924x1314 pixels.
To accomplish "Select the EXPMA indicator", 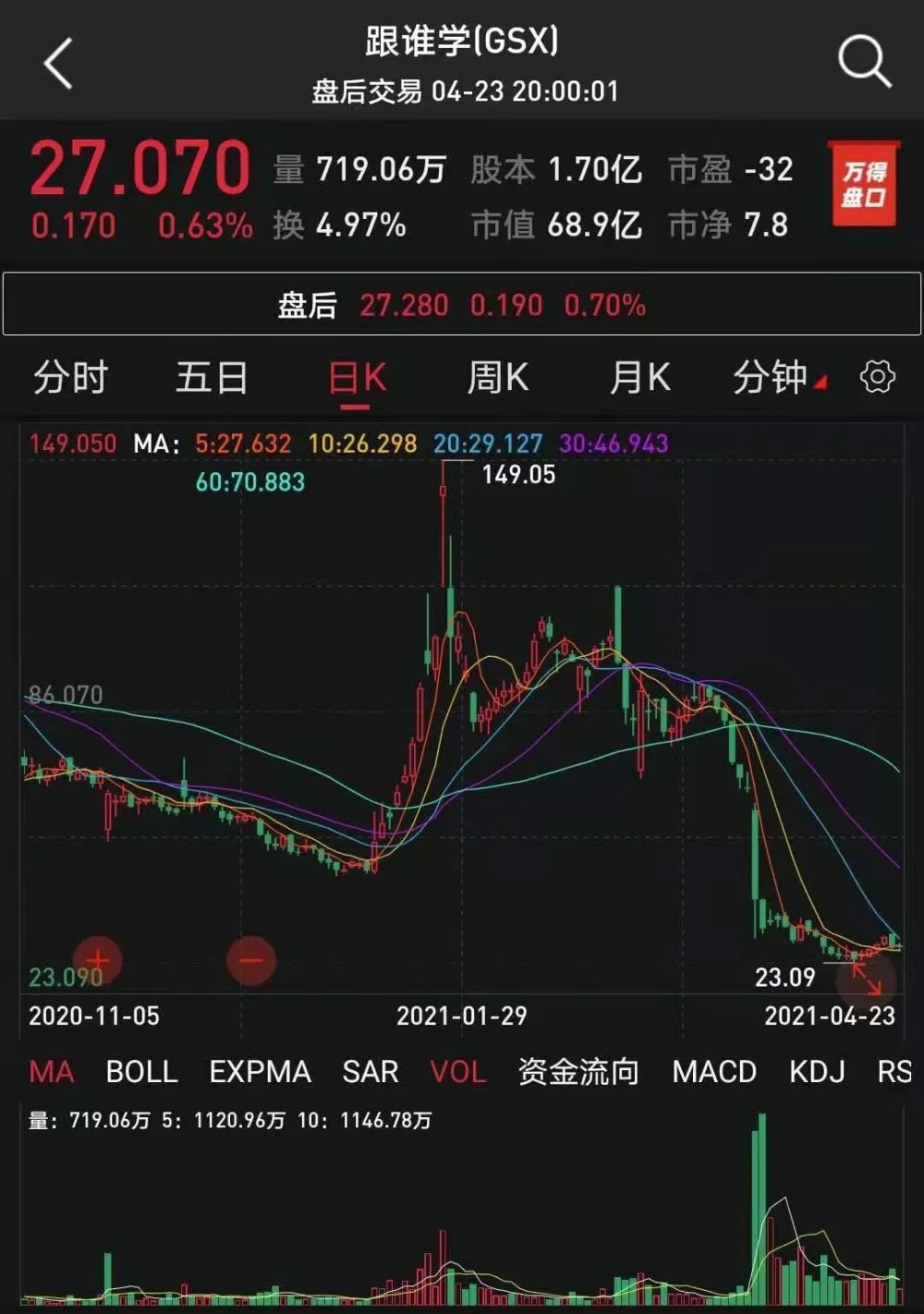I will (x=260, y=1072).
